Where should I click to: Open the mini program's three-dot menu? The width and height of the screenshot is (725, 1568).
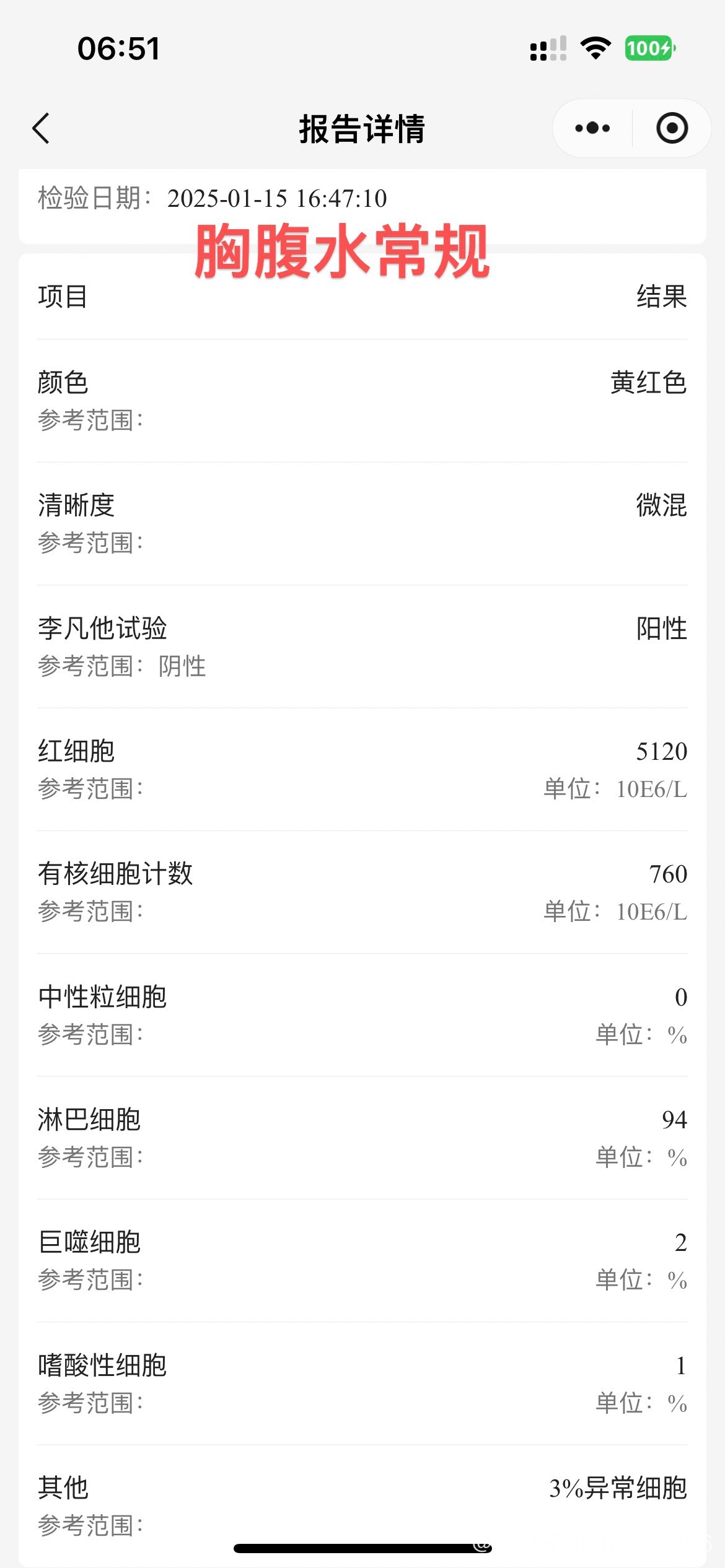pos(592,129)
